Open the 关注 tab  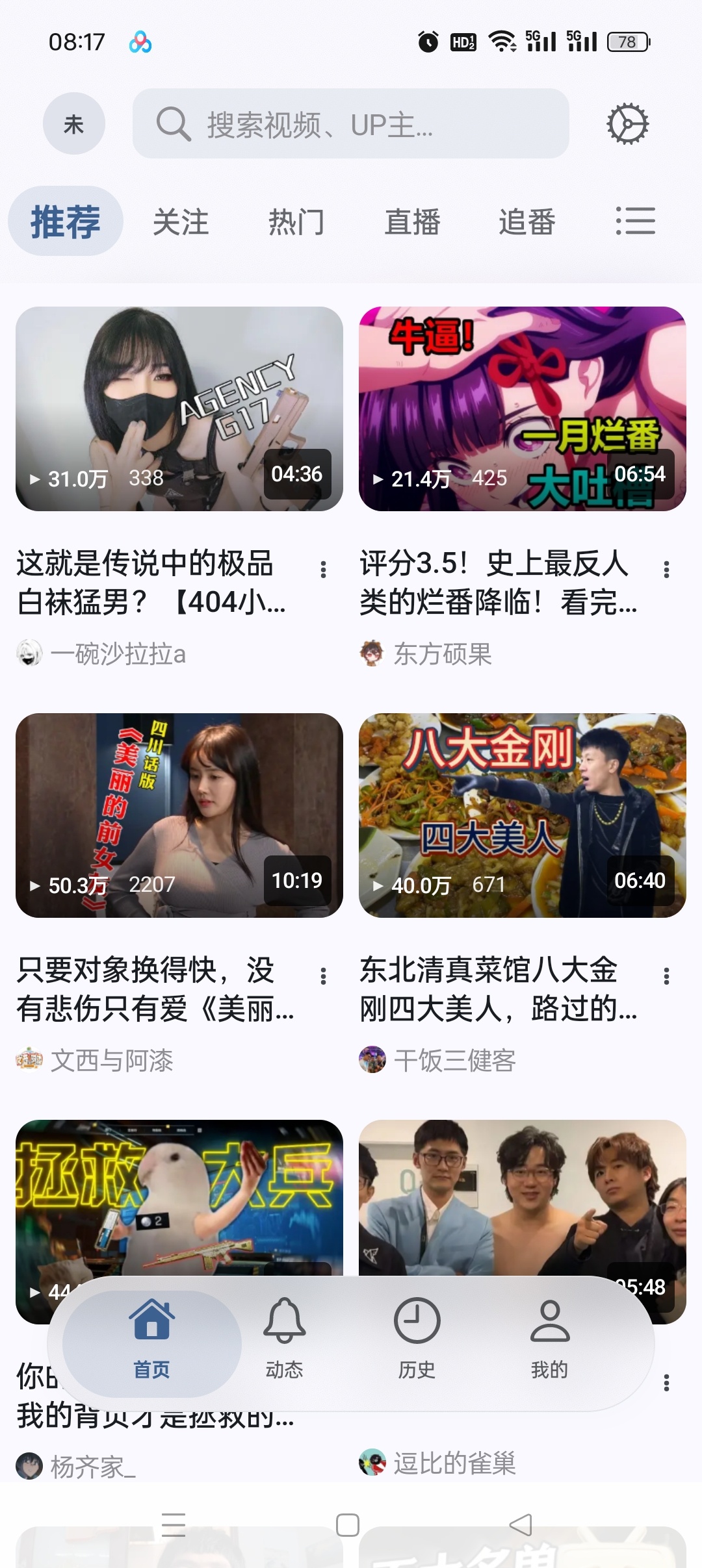point(180,221)
